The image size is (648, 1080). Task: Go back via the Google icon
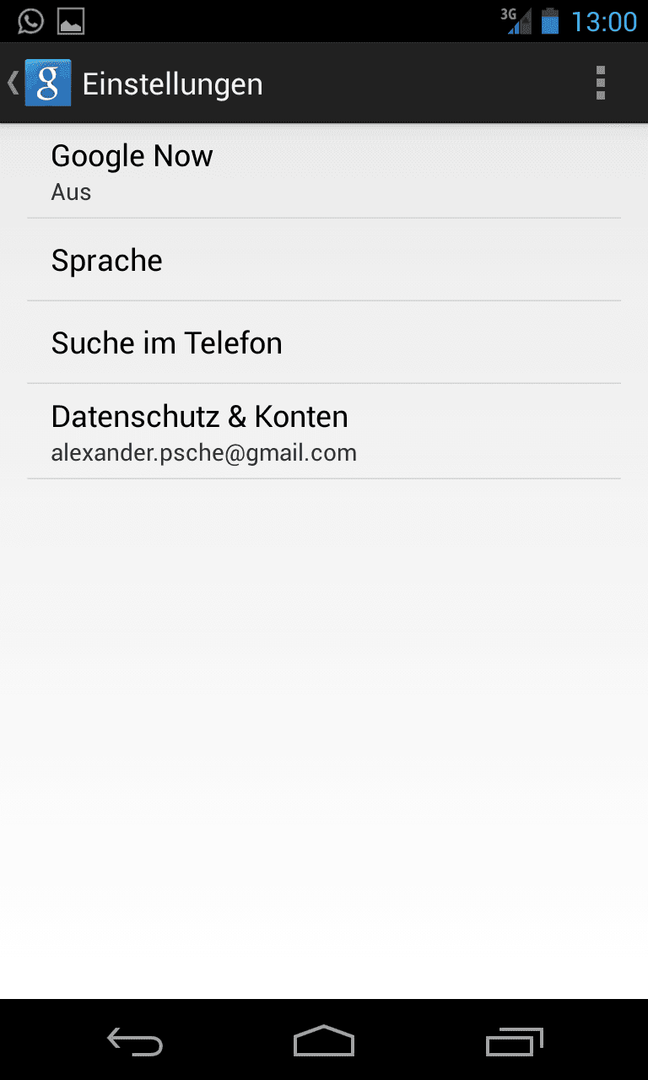click(x=40, y=83)
